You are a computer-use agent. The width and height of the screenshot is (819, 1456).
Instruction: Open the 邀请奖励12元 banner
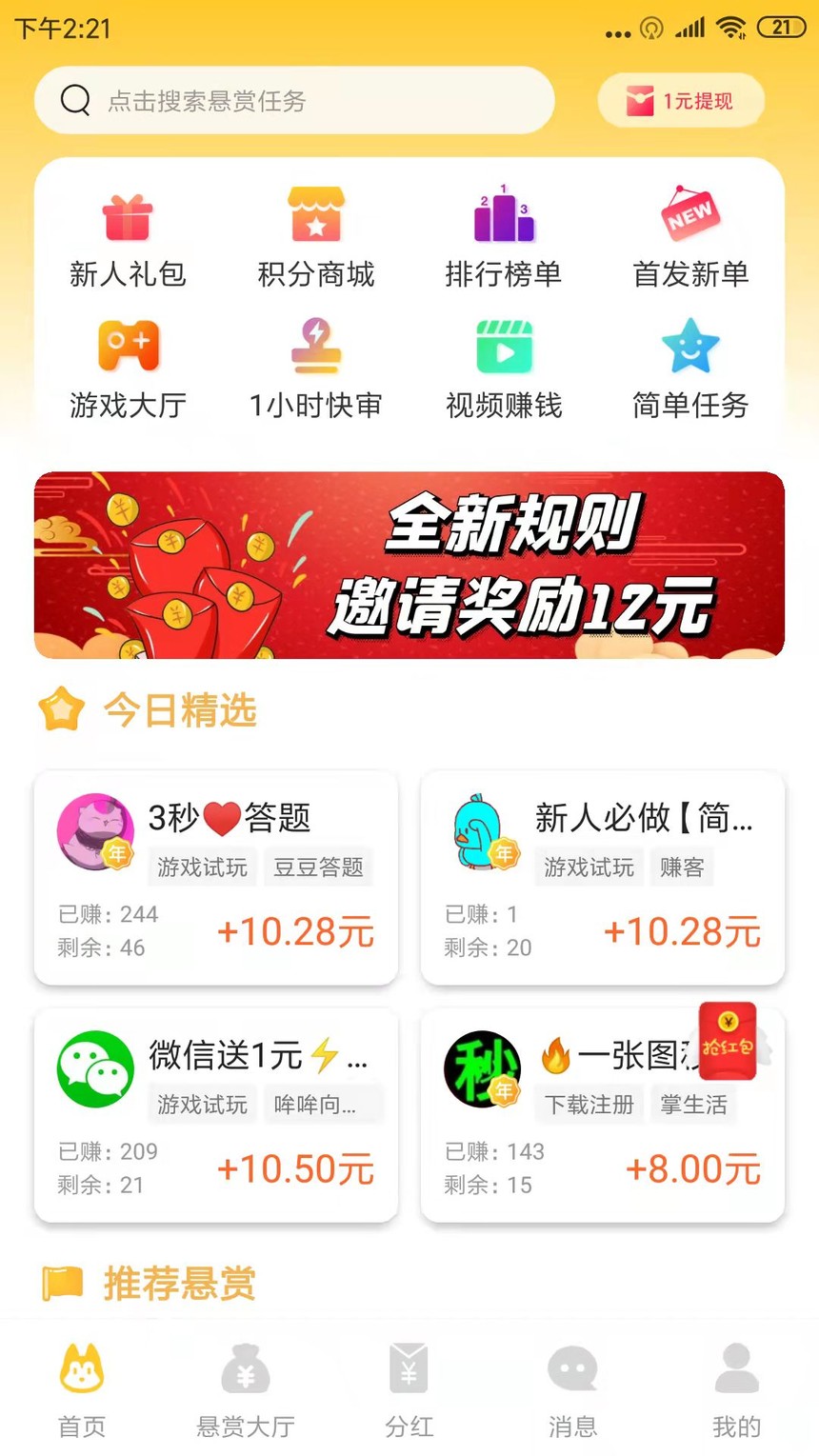tap(409, 565)
